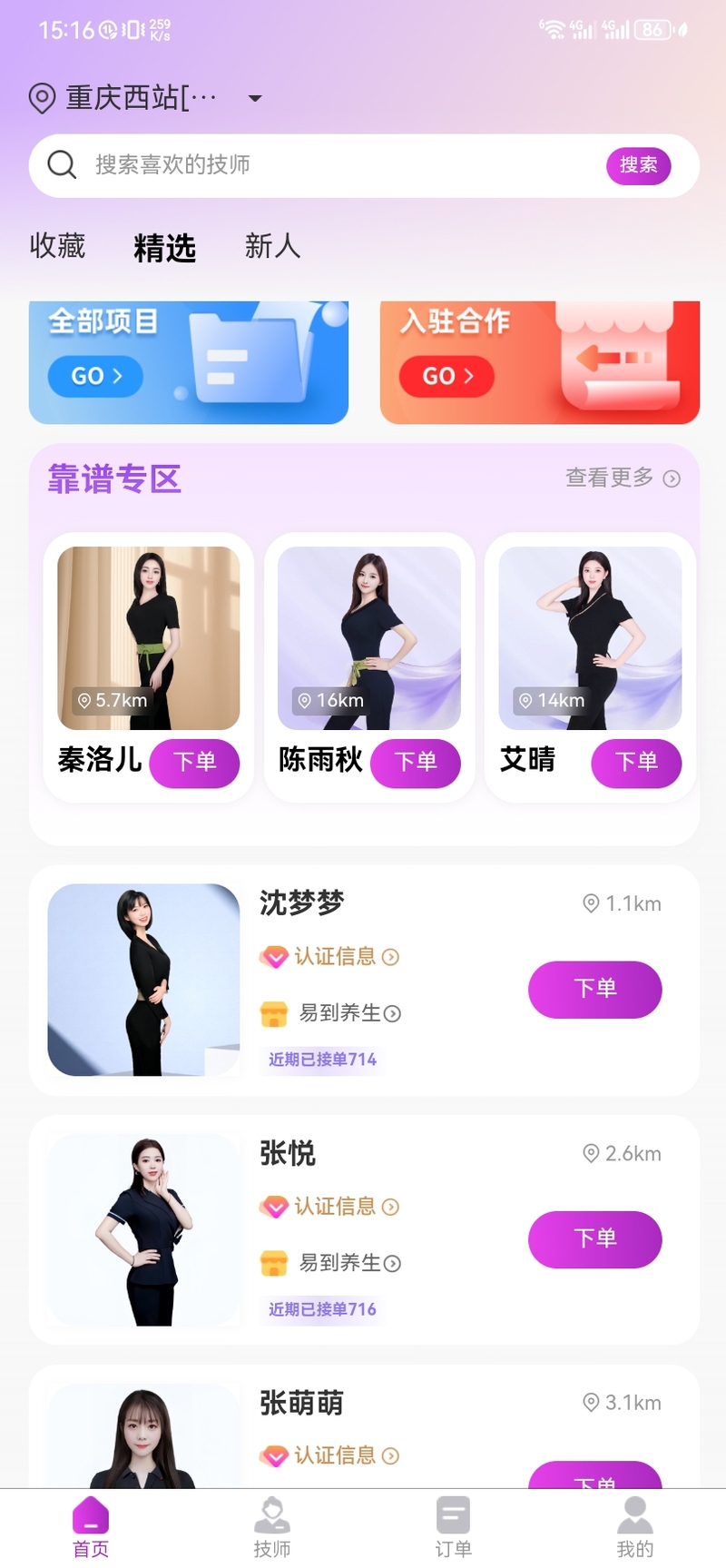Open the 入驻合作 banner
This screenshot has height=1568, width=726.
tap(539, 362)
